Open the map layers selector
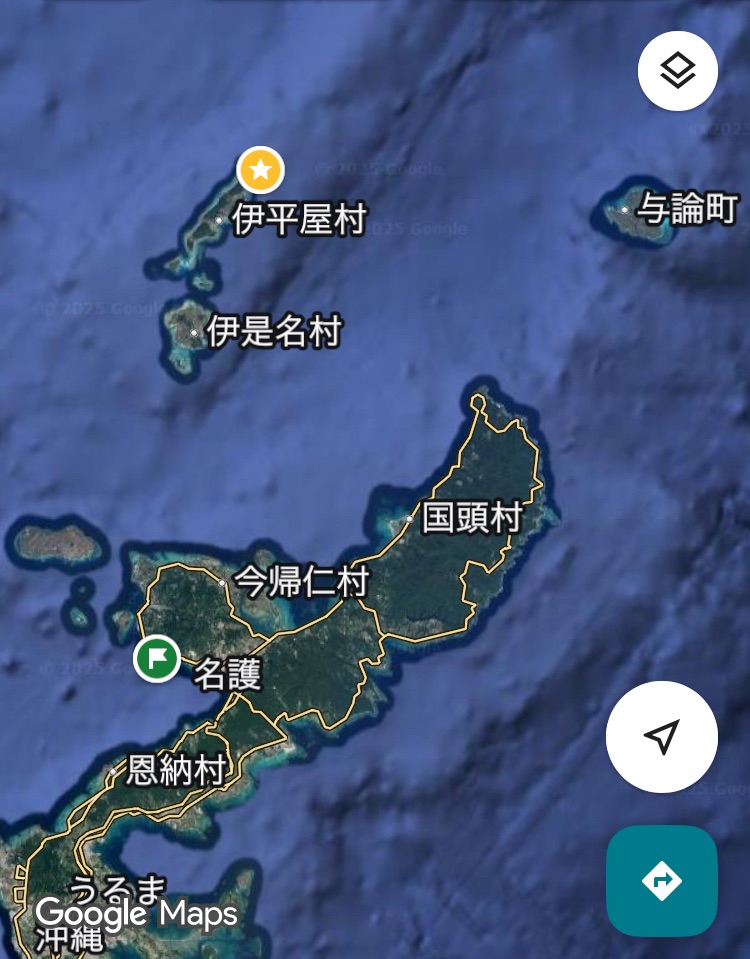 click(x=677, y=70)
